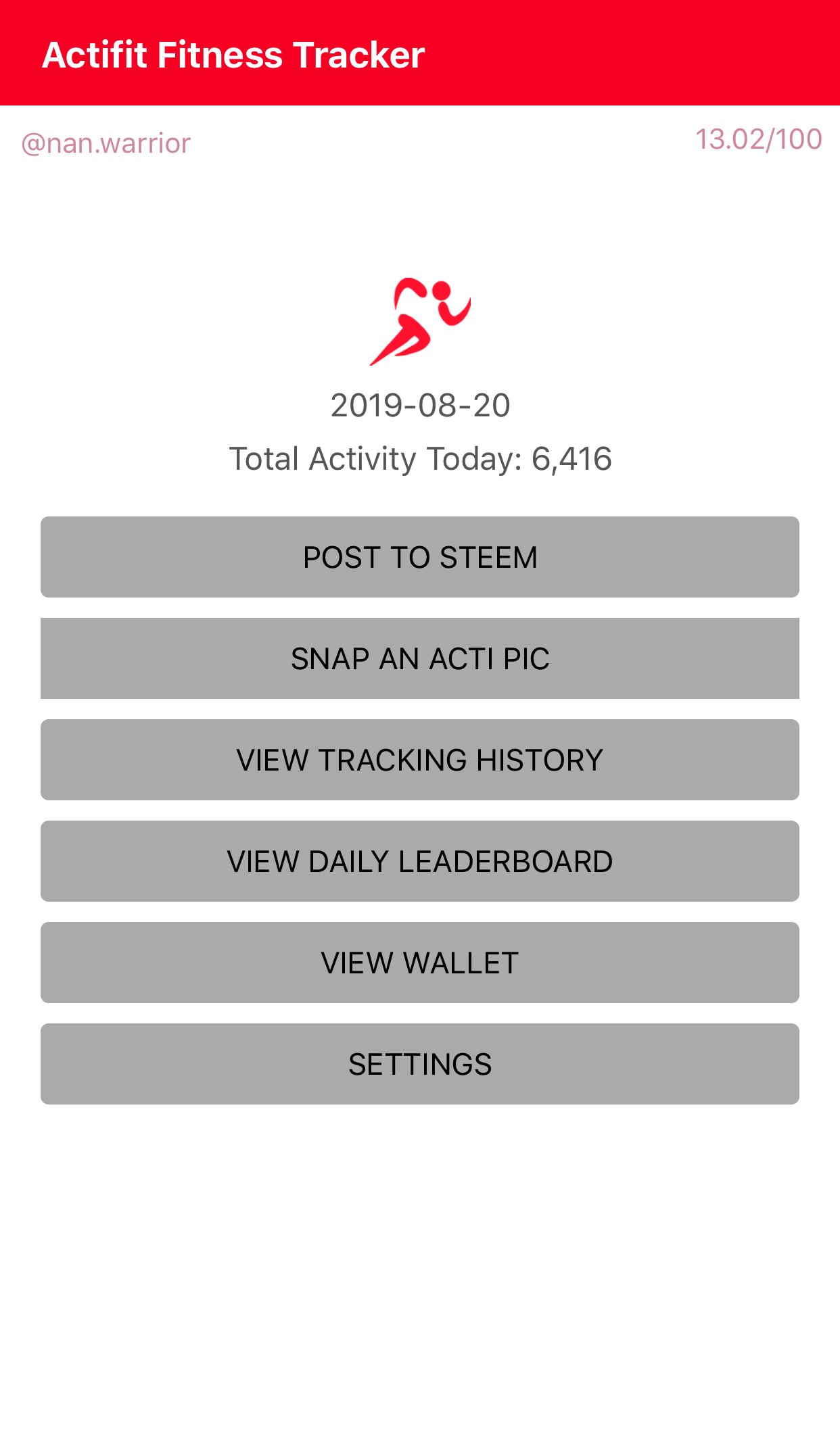This screenshot has width=840, height=1456.
Task: Tap the POST TO STEEM button
Action: tap(419, 557)
